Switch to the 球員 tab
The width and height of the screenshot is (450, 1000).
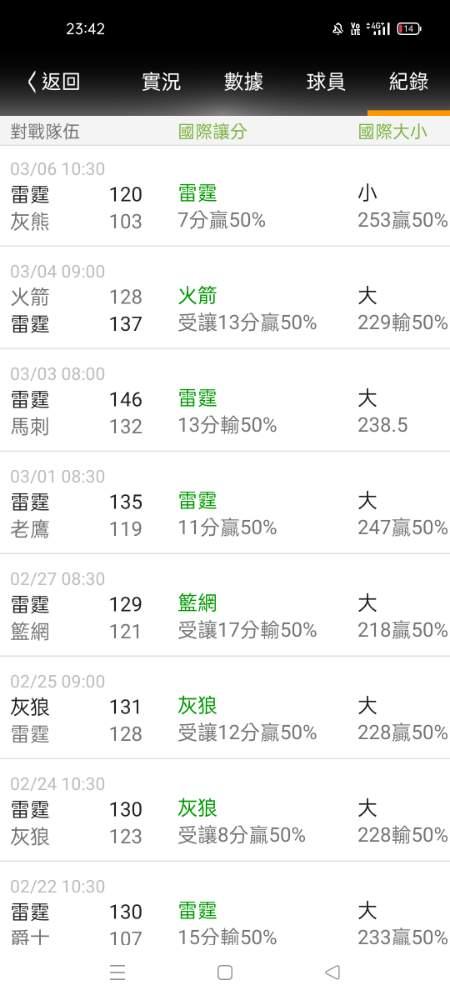click(326, 82)
